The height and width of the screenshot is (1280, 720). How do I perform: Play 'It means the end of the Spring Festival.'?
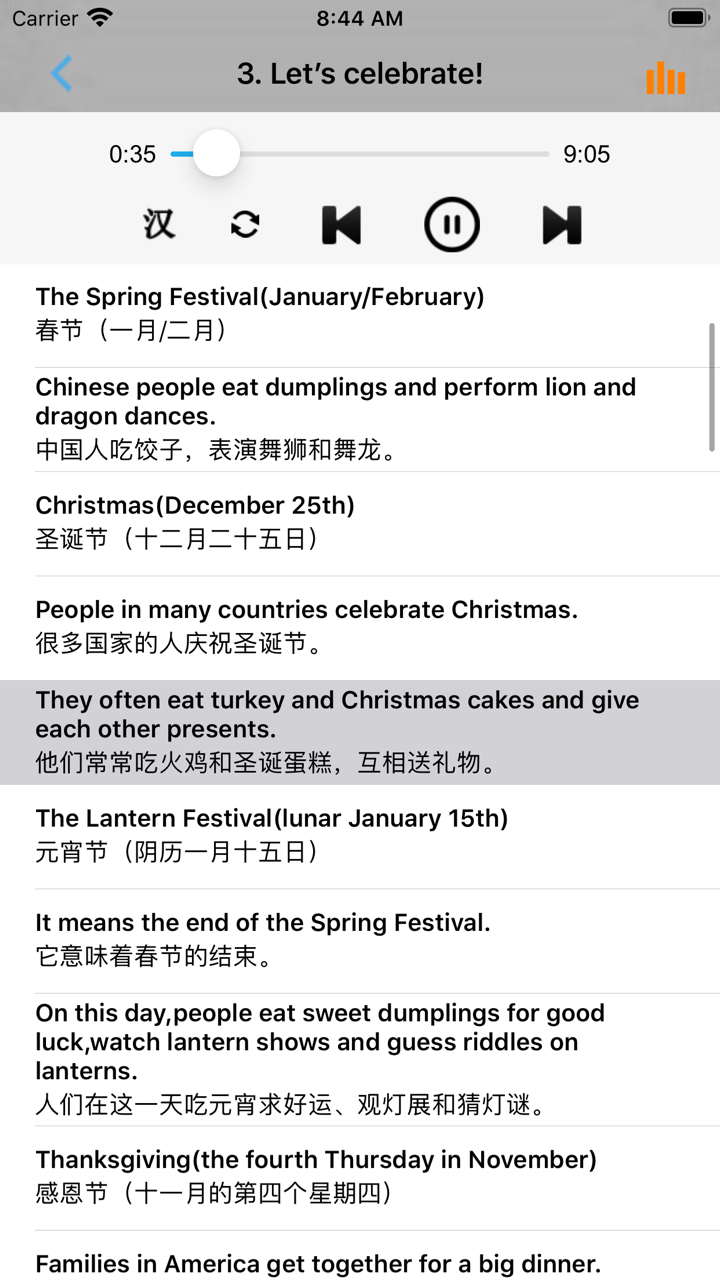[x=360, y=939]
